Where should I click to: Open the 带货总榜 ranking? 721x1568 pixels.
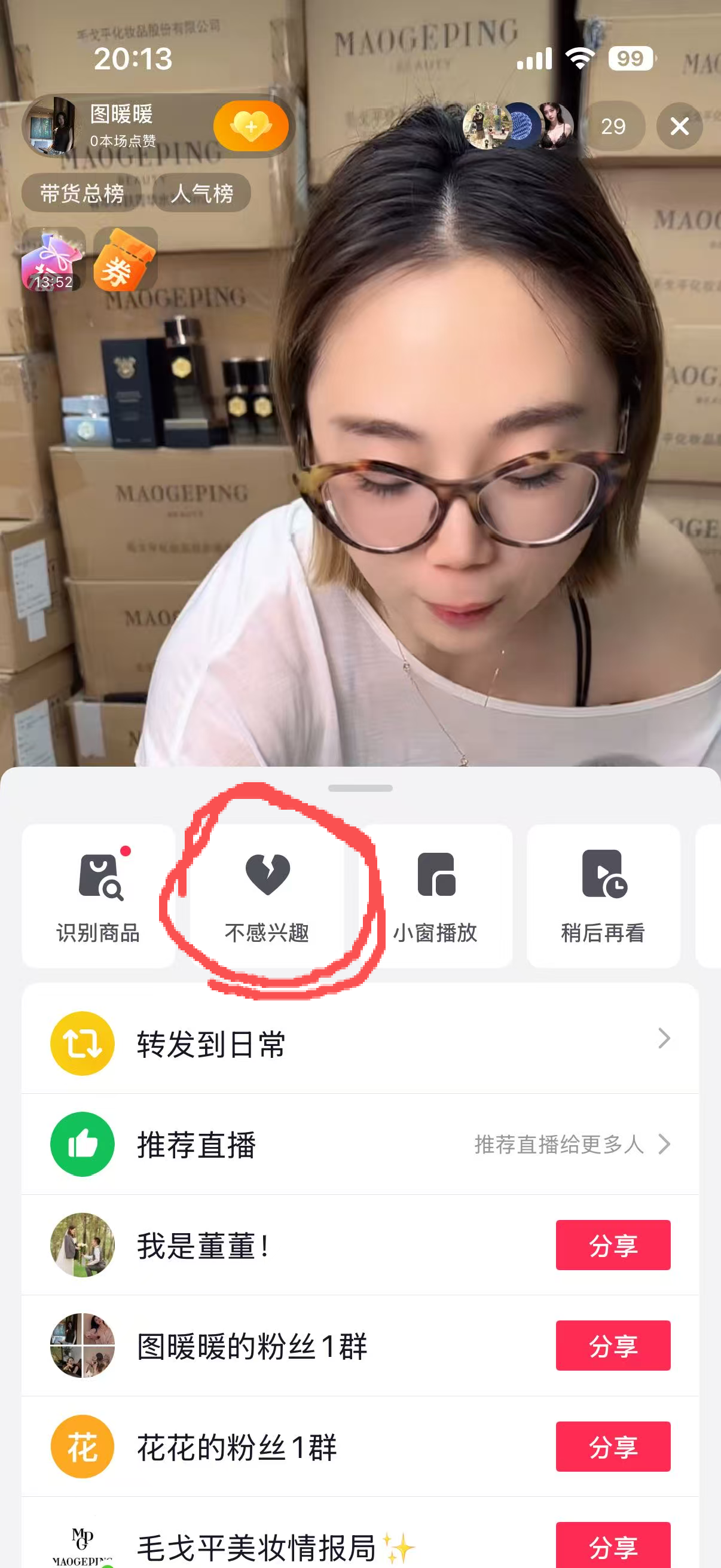point(81,193)
